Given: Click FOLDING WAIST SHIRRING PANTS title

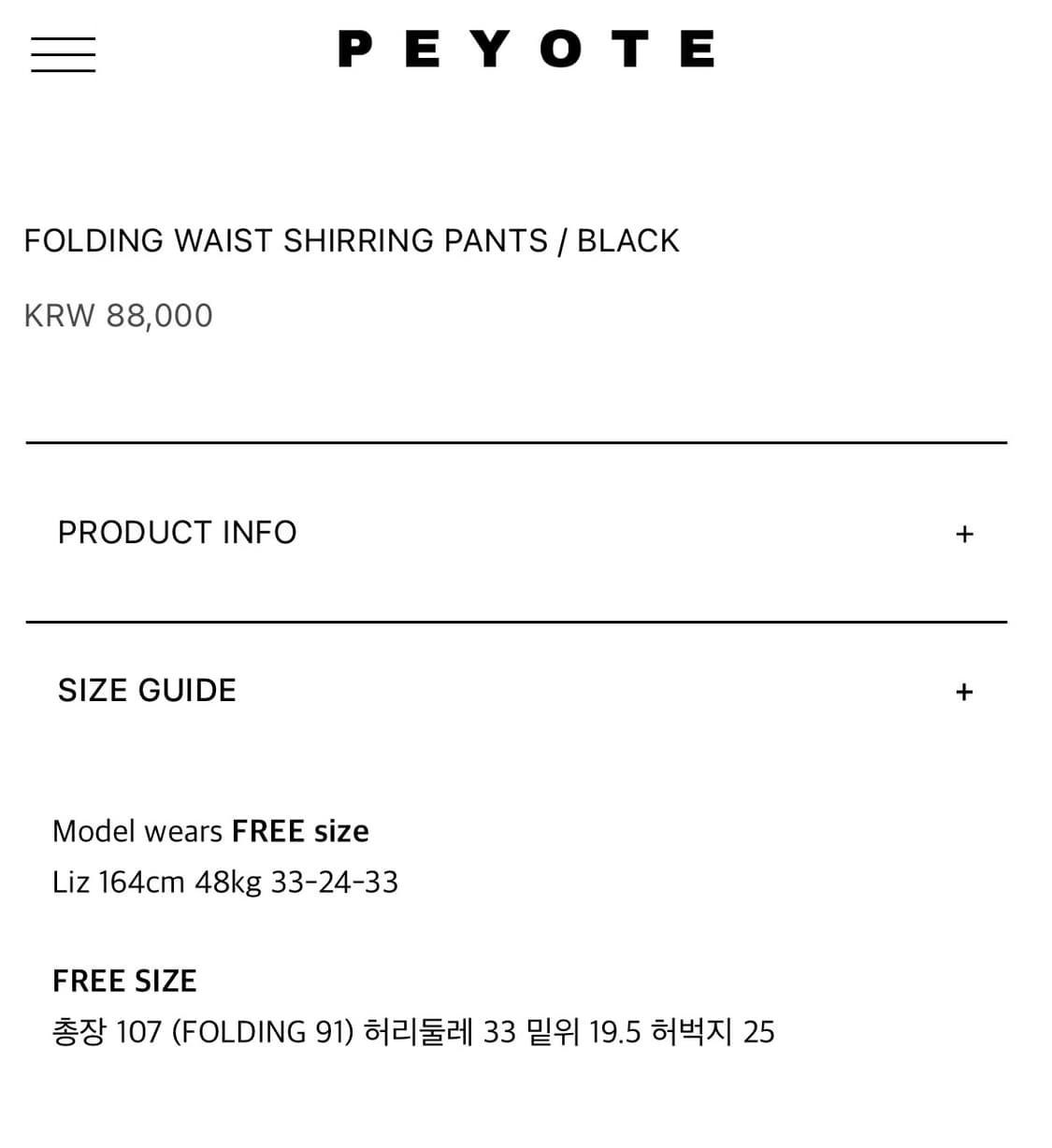Looking at the screenshot, I should click(x=351, y=240).
